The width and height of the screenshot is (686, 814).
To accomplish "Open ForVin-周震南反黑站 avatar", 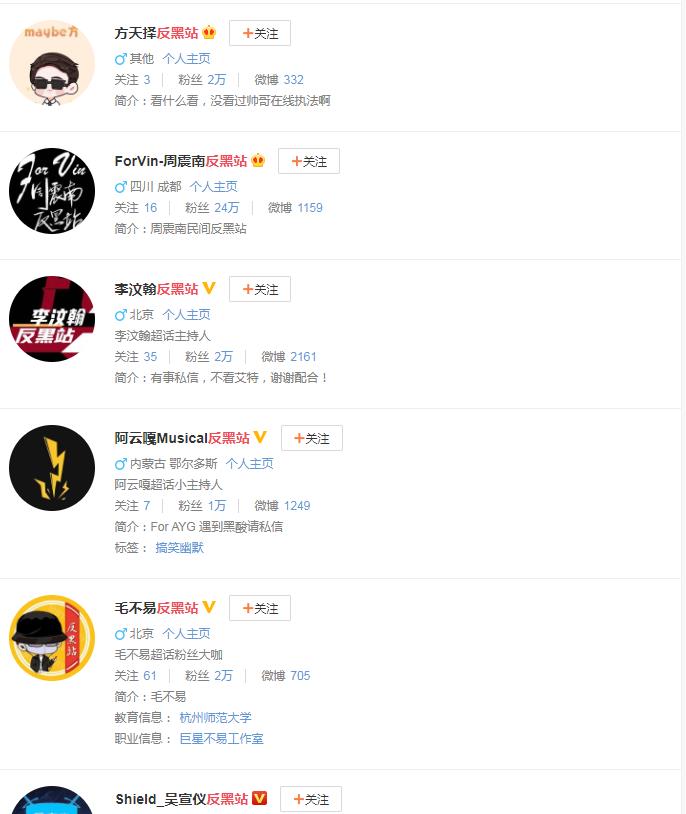I will click(52, 190).
